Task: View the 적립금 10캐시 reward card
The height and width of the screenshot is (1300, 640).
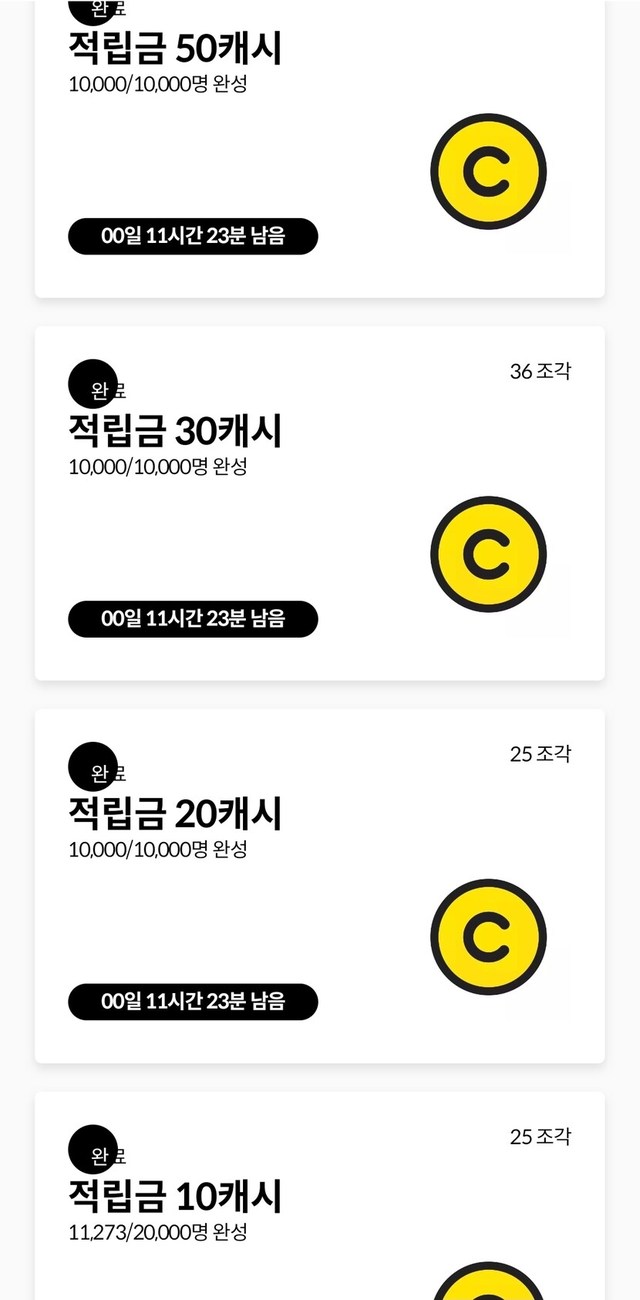Action: point(320,1196)
